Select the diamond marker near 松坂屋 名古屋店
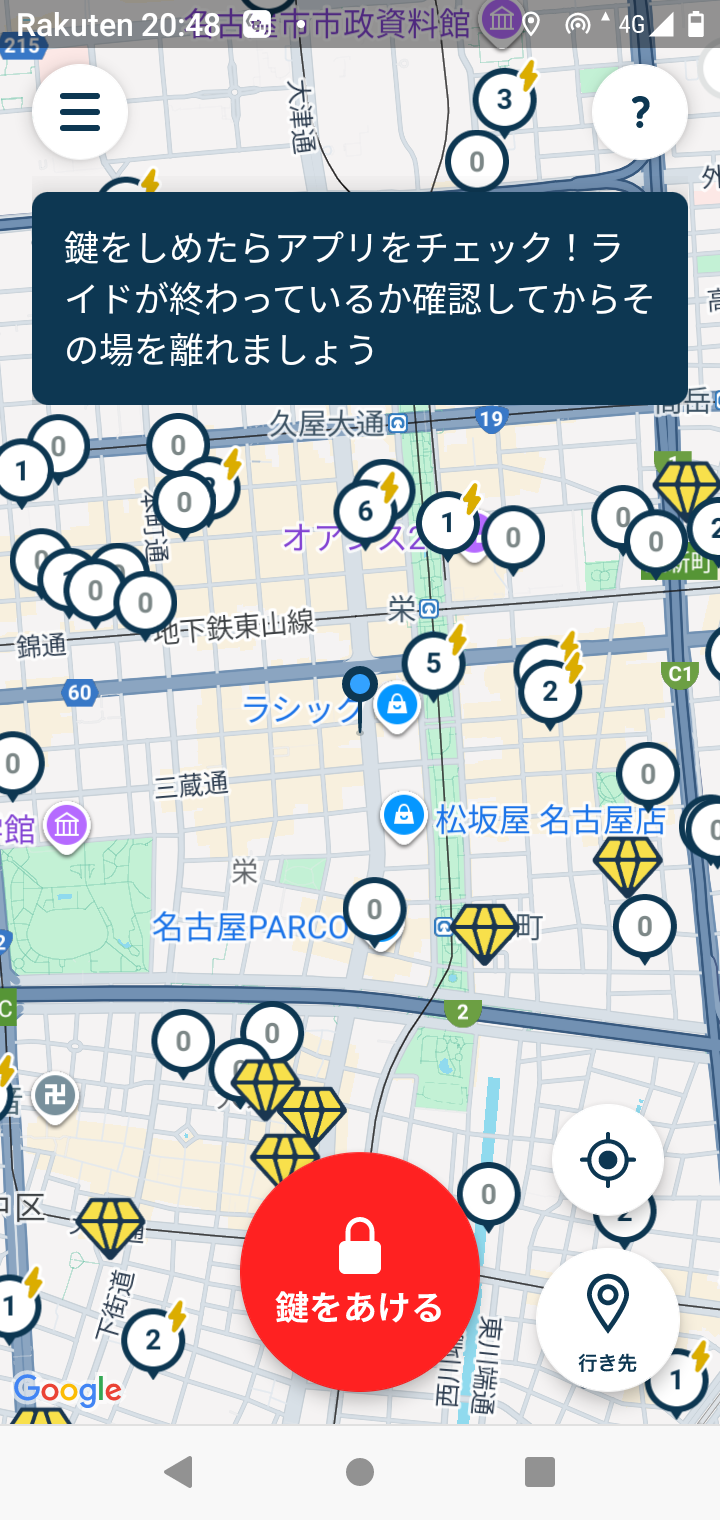720x1520 pixels. 628,862
